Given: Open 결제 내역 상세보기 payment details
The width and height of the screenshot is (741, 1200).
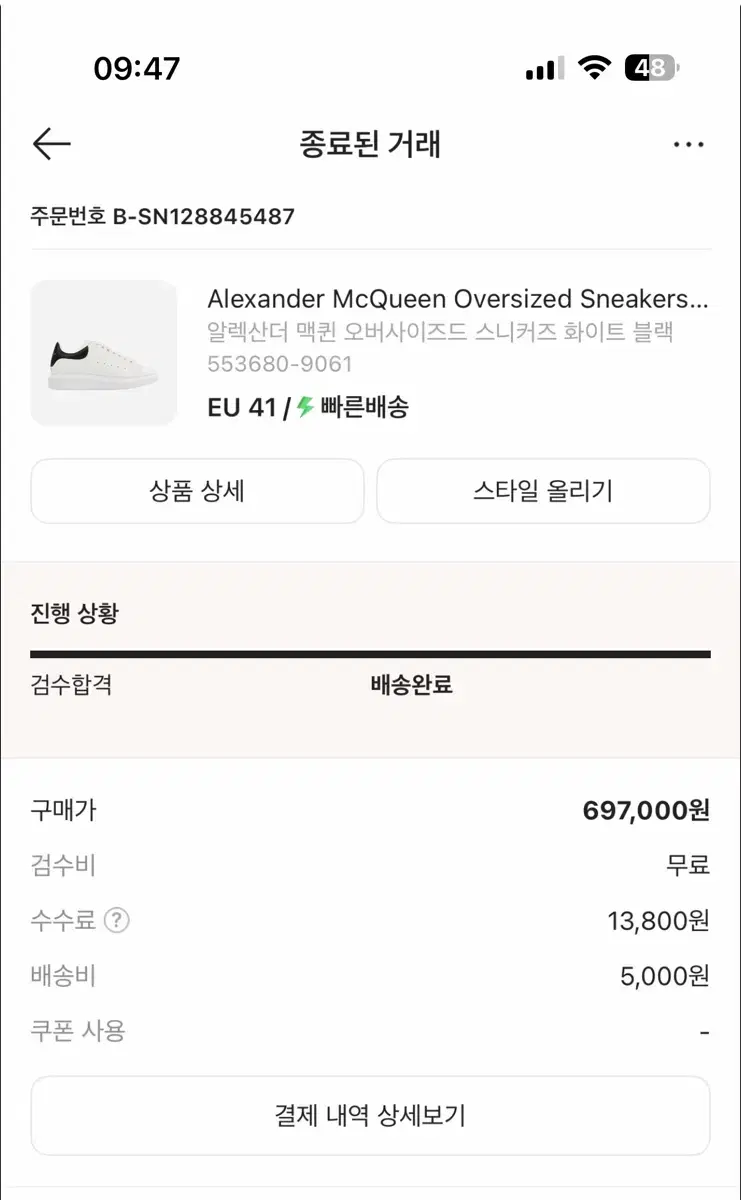Looking at the screenshot, I should (x=370, y=1116).
